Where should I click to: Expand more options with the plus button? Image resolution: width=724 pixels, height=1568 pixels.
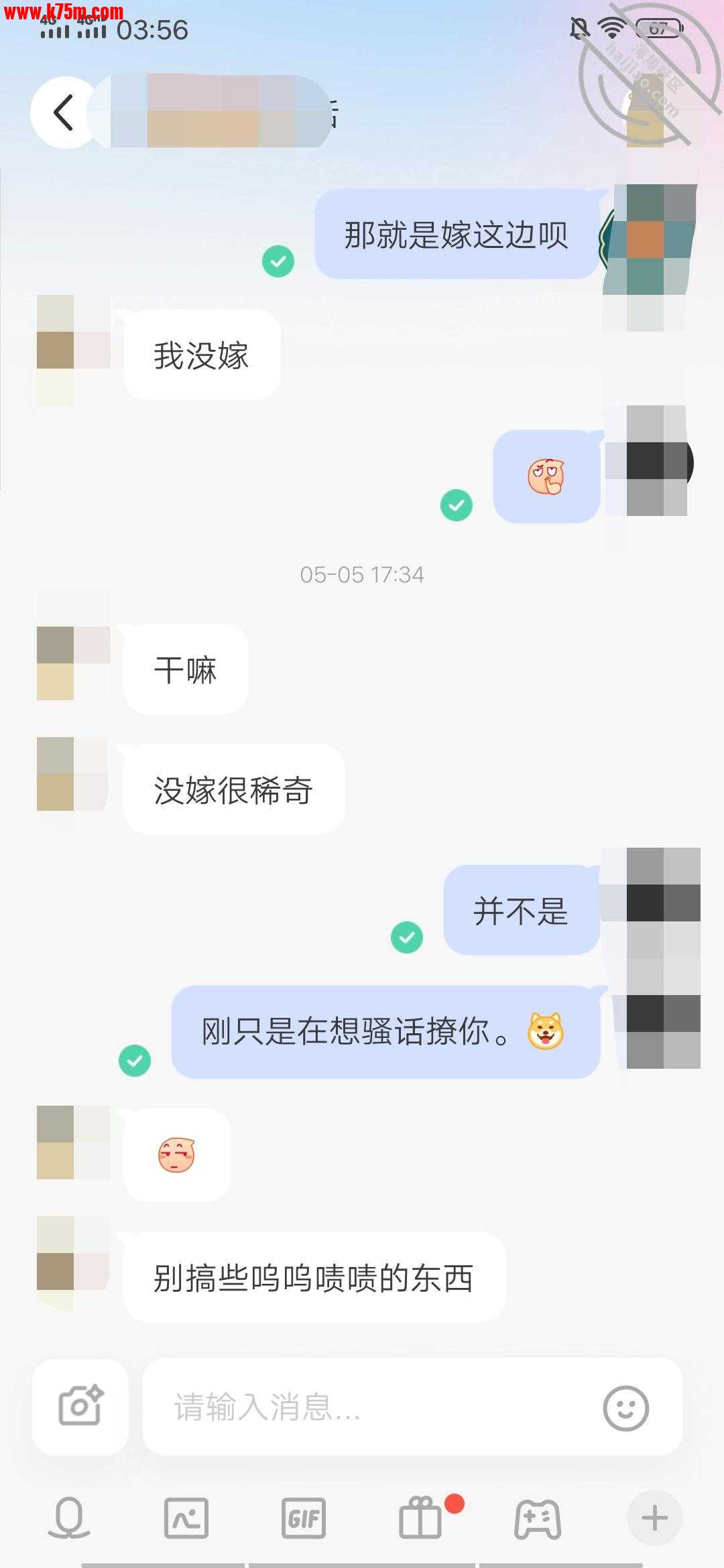pyautogui.click(x=654, y=1518)
